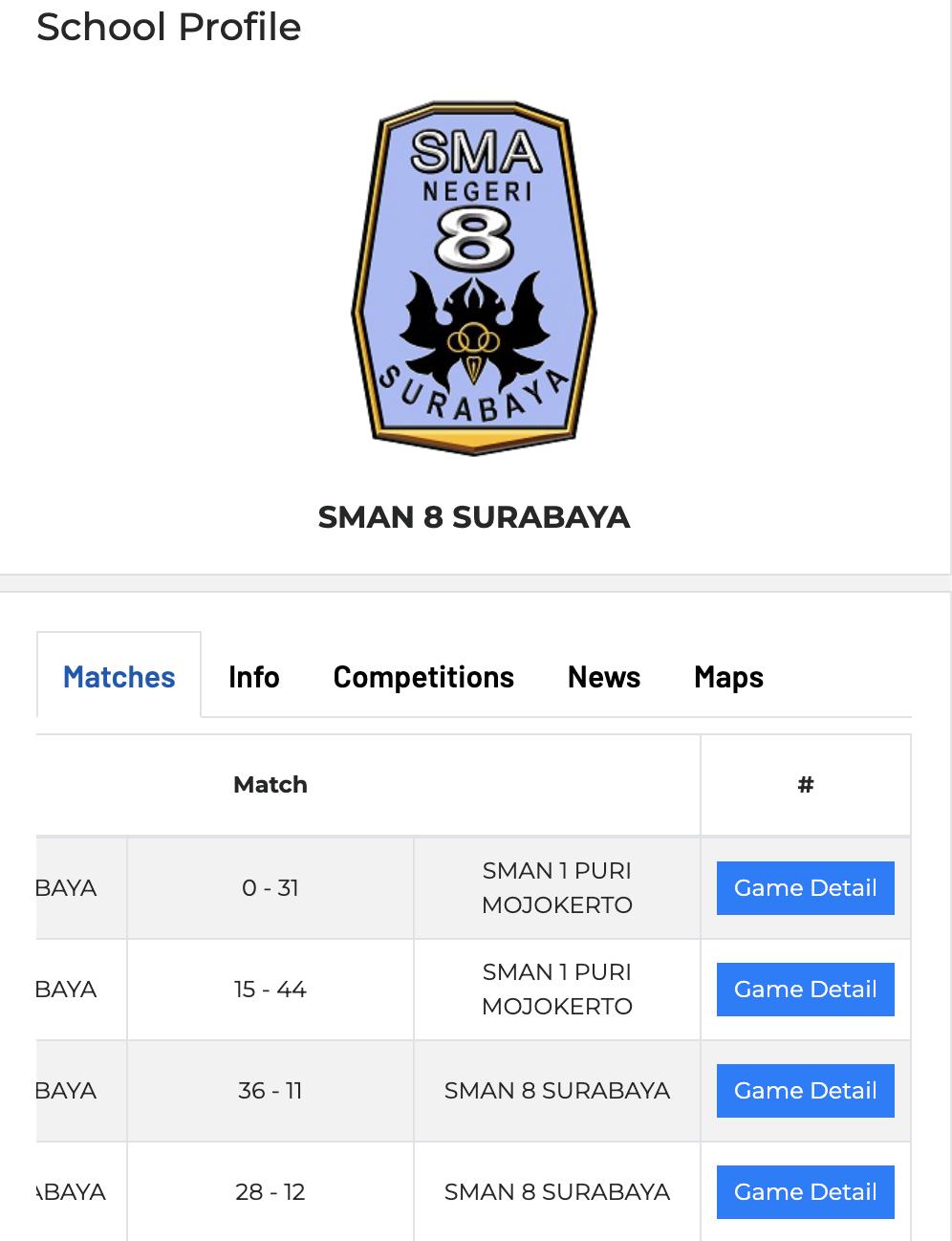Tap the Matches tab
952x1241 pixels.
[119, 677]
